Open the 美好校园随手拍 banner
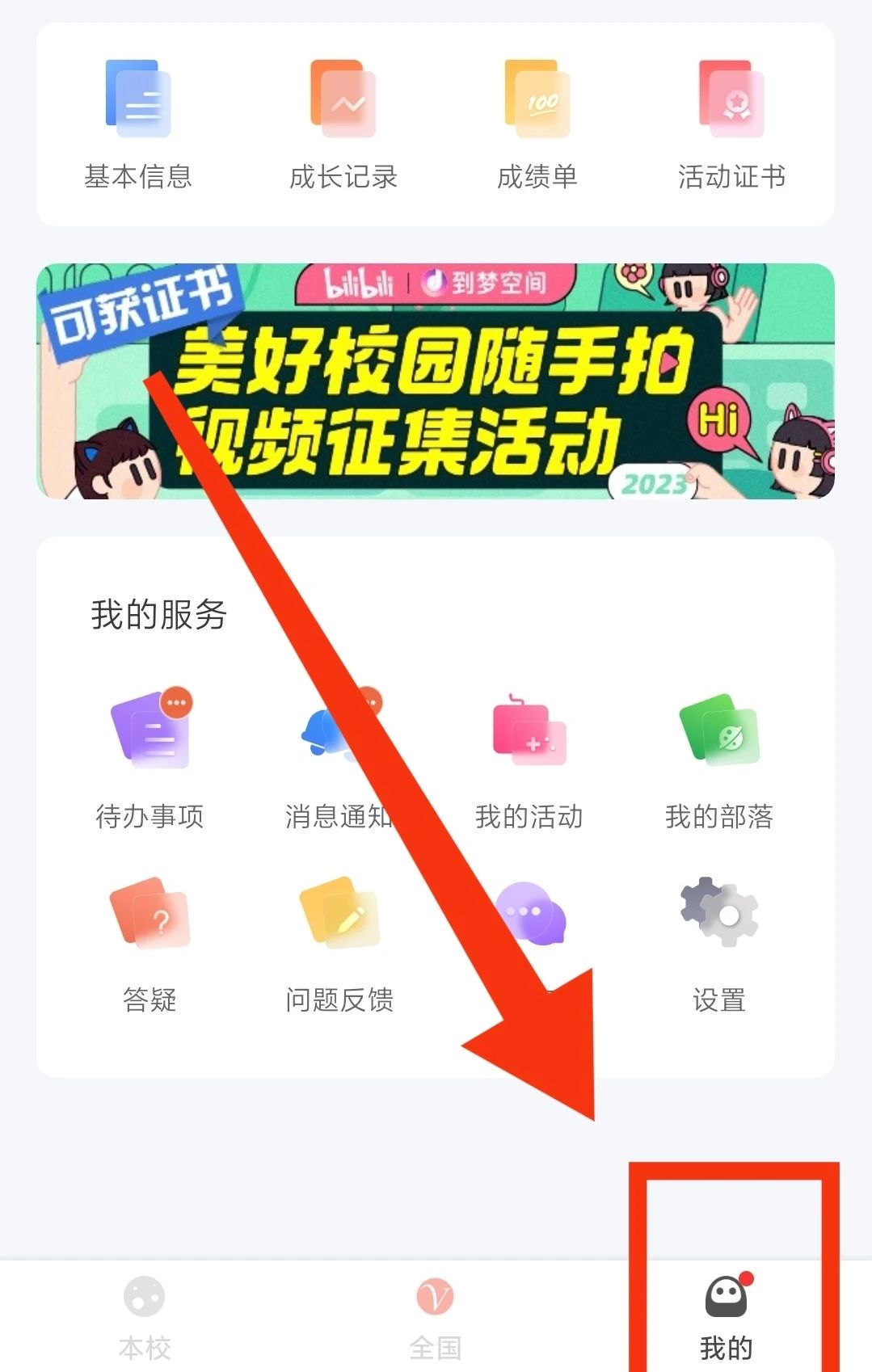This screenshot has height=1372, width=872. pyautogui.click(x=436, y=381)
